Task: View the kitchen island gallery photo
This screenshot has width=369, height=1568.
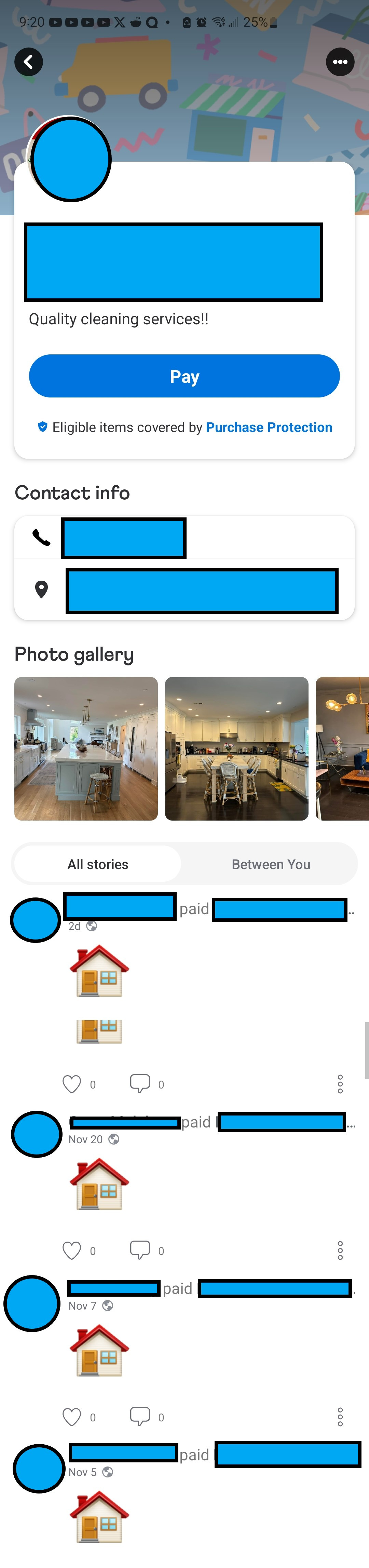Action: point(86,748)
